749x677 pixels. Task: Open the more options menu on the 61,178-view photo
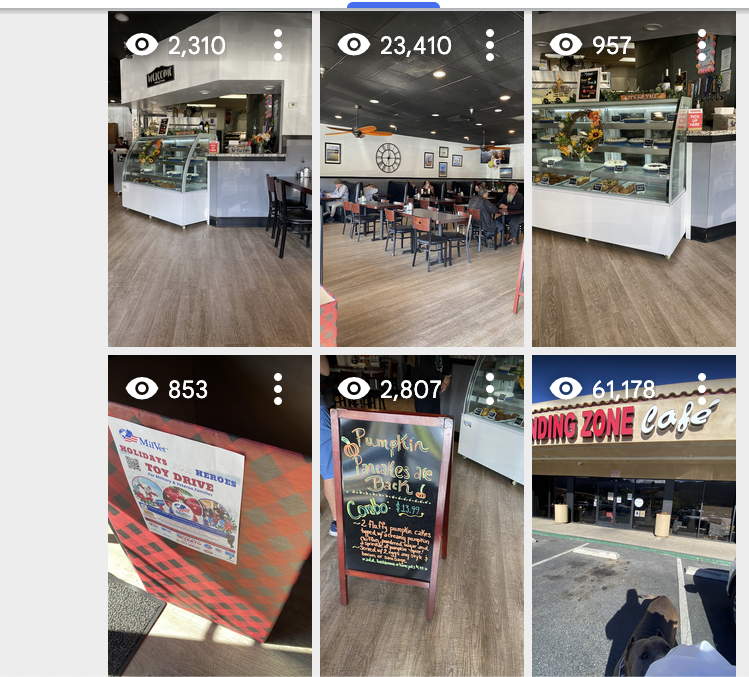click(702, 389)
